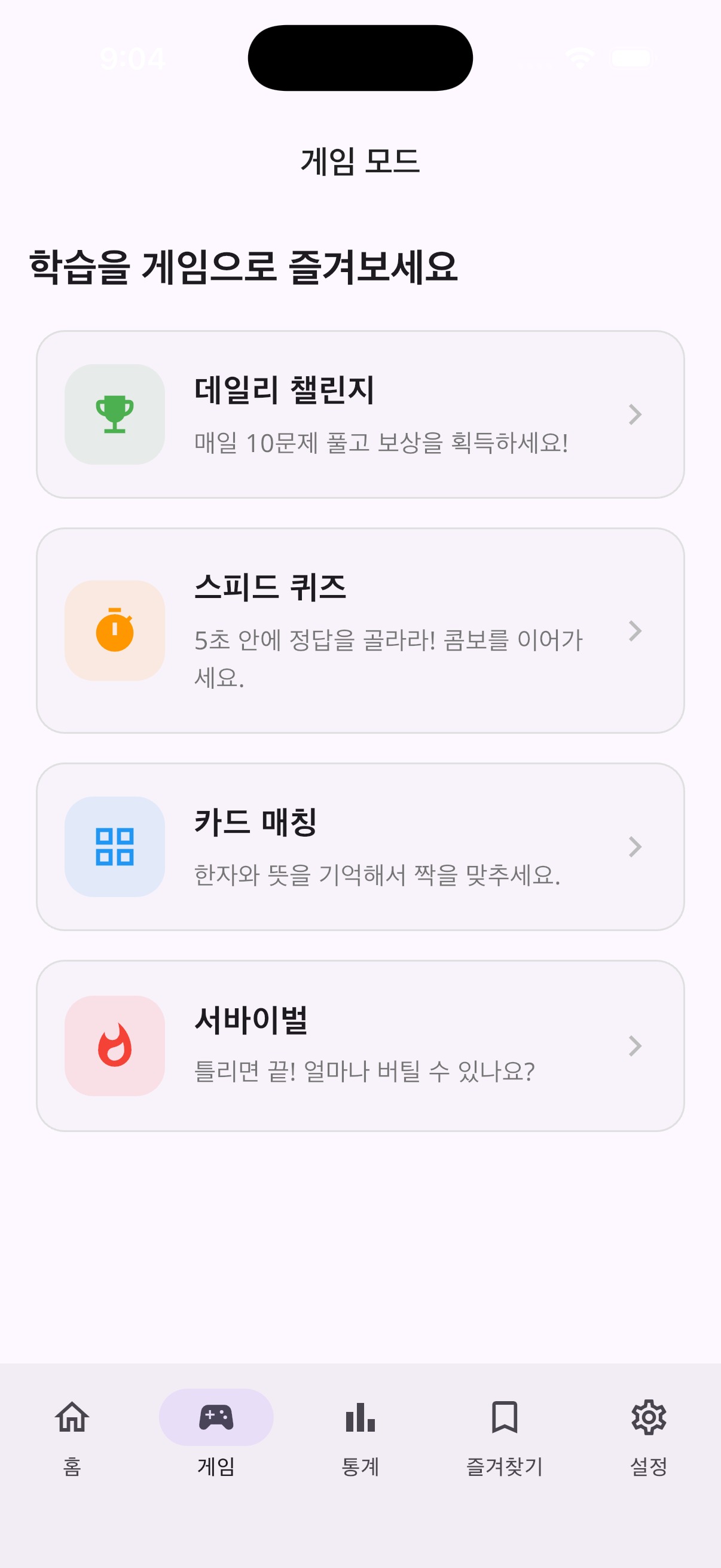
Task: Start the 데일리 챌린지 game card
Action: pyautogui.click(x=360, y=414)
